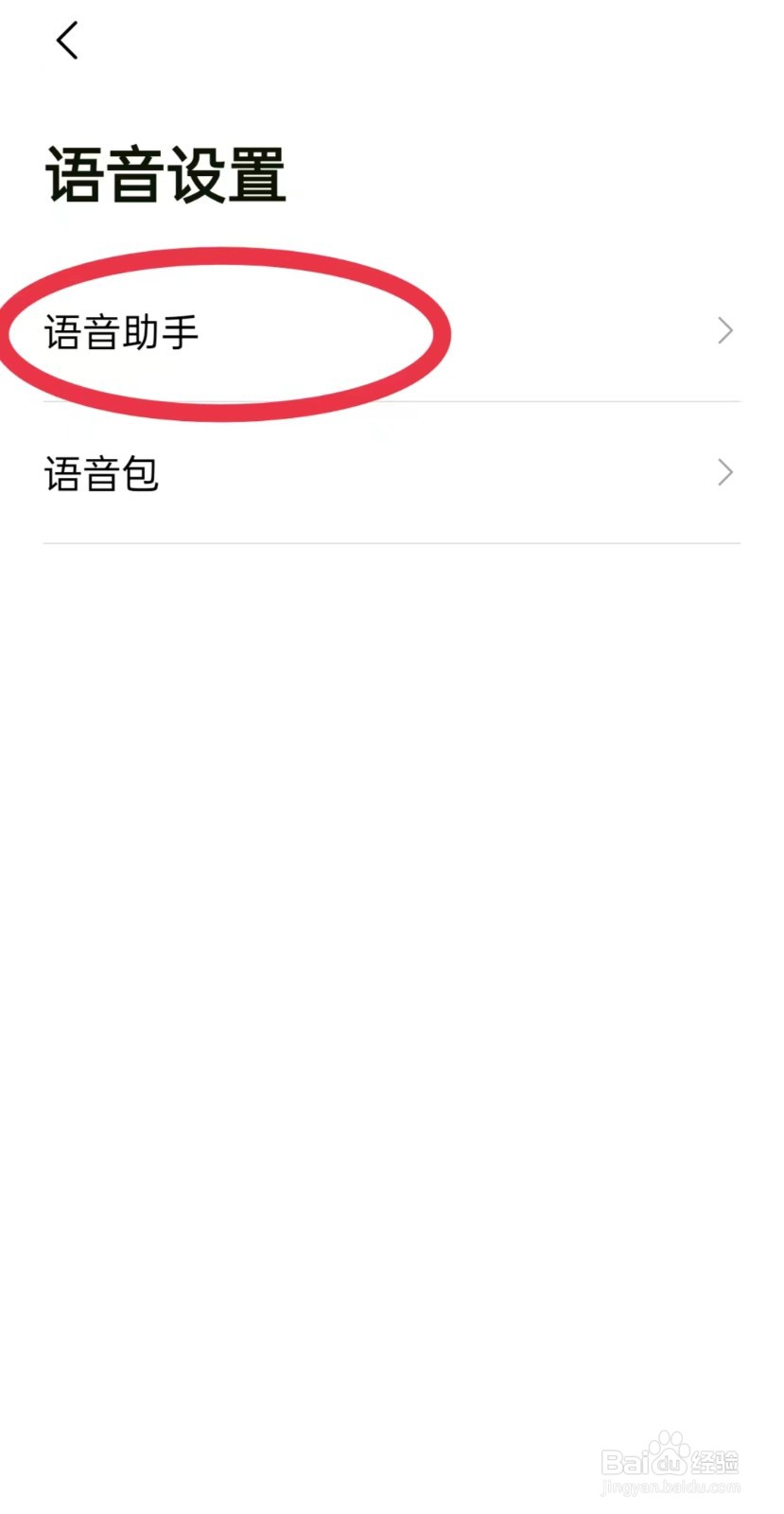
Task: Tap the back chevron to exit 语音设置
Action: (66, 40)
